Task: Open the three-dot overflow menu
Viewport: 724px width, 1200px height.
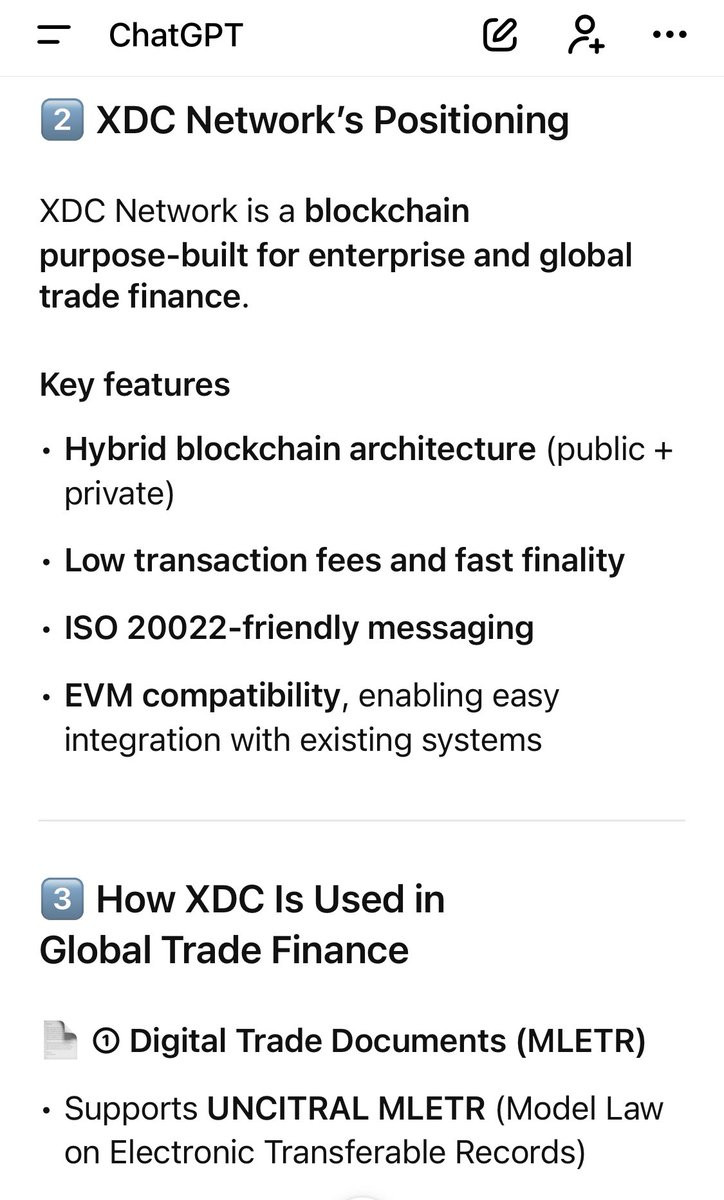Action: click(x=669, y=35)
